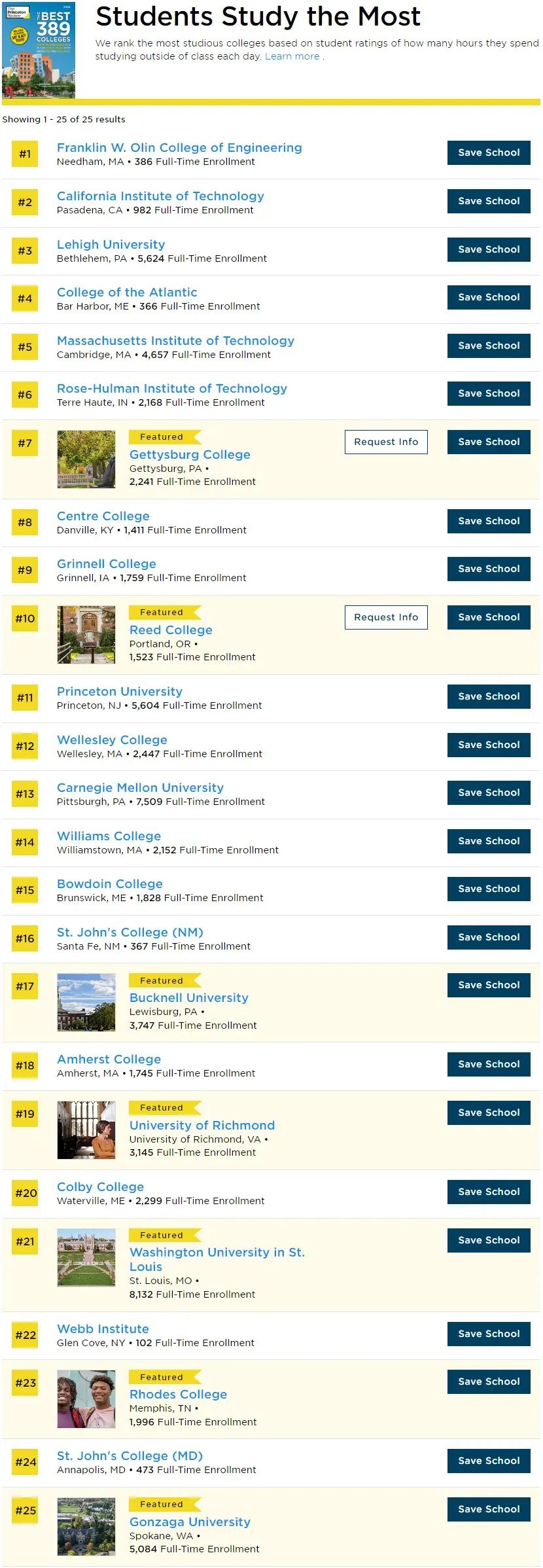Screen dimensions: 543x1568
Task: Open Lehigh University page
Action: (x=111, y=245)
